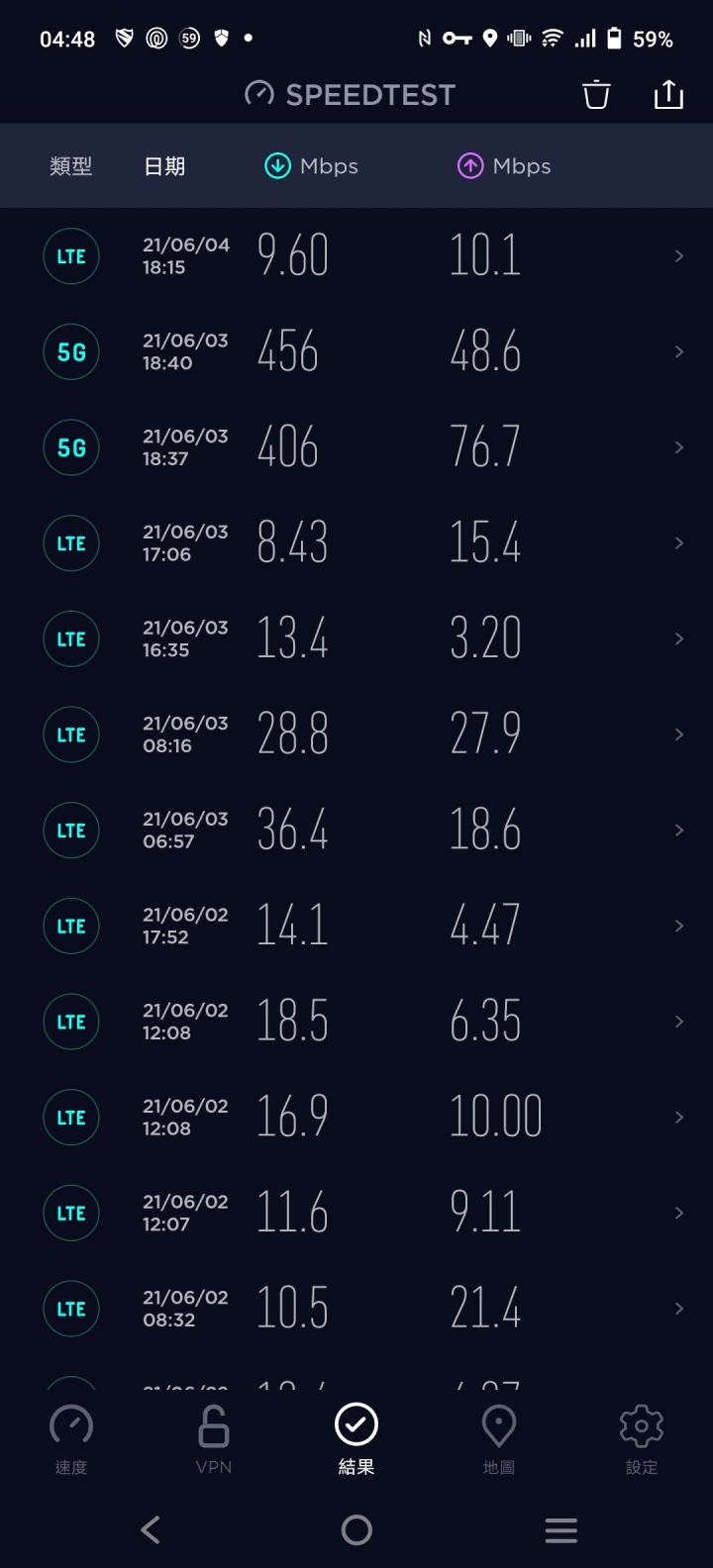Open the 設定 tab
This screenshot has height=1568, width=713.
[x=642, y=1440]
